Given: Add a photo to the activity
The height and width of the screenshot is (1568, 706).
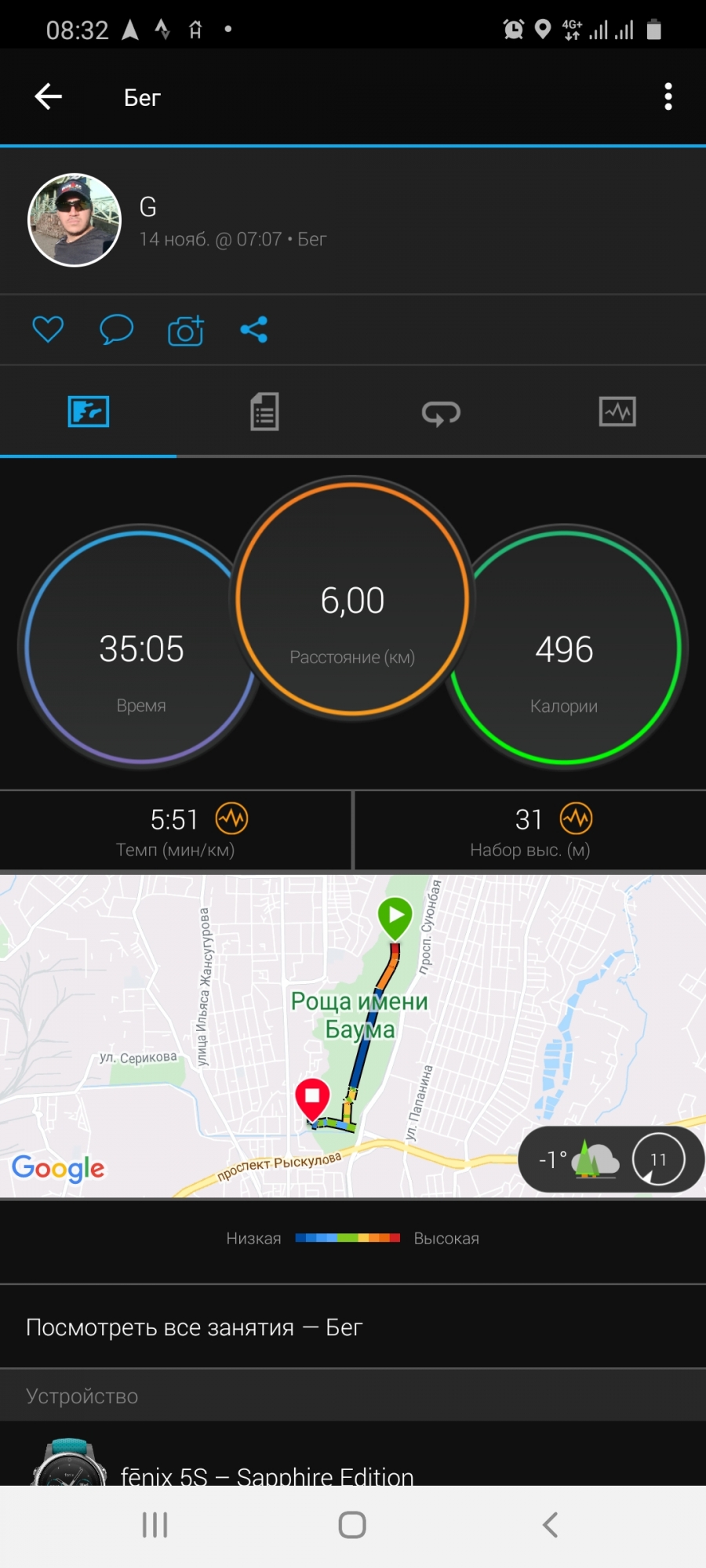Looking at the screenshot, I should (x=186, y=330).
